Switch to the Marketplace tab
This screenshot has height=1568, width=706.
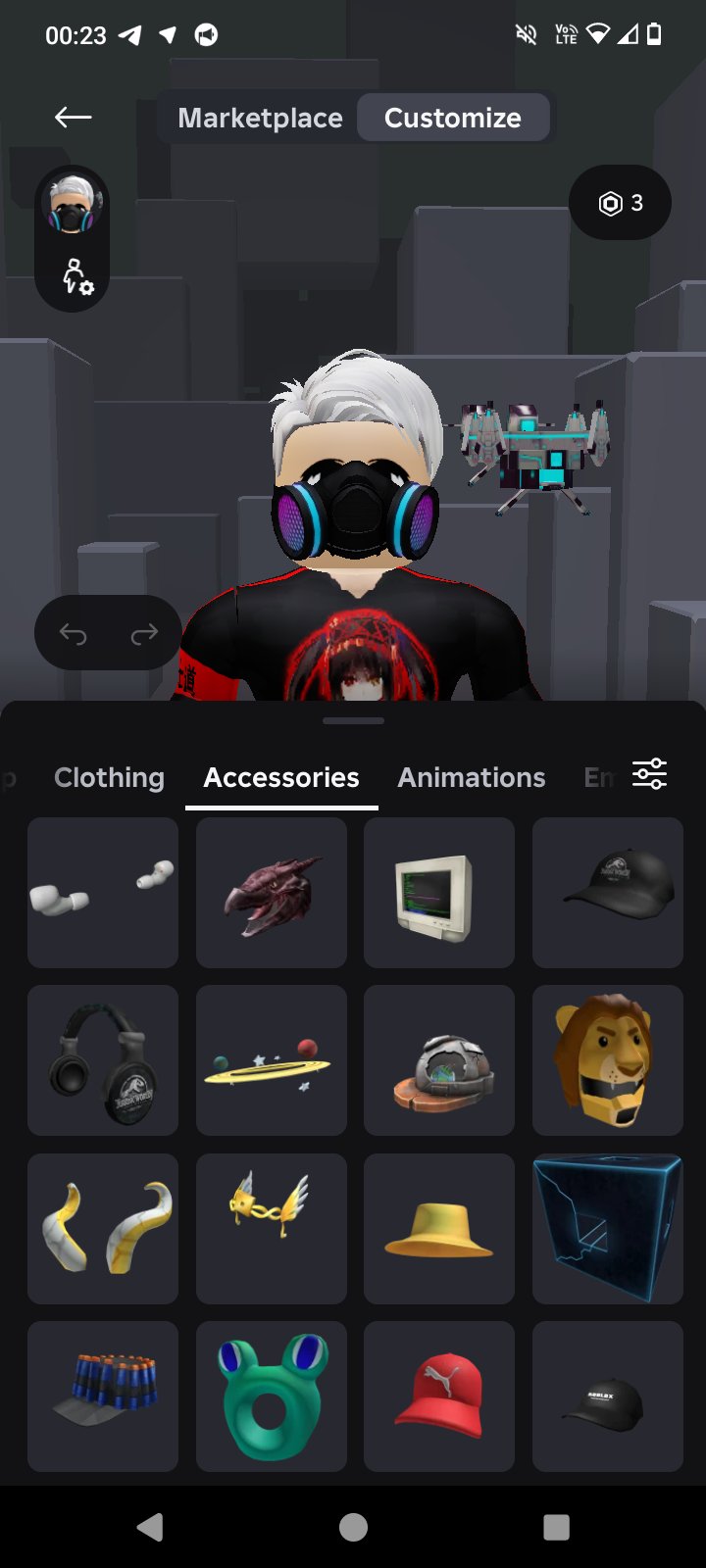260,118
